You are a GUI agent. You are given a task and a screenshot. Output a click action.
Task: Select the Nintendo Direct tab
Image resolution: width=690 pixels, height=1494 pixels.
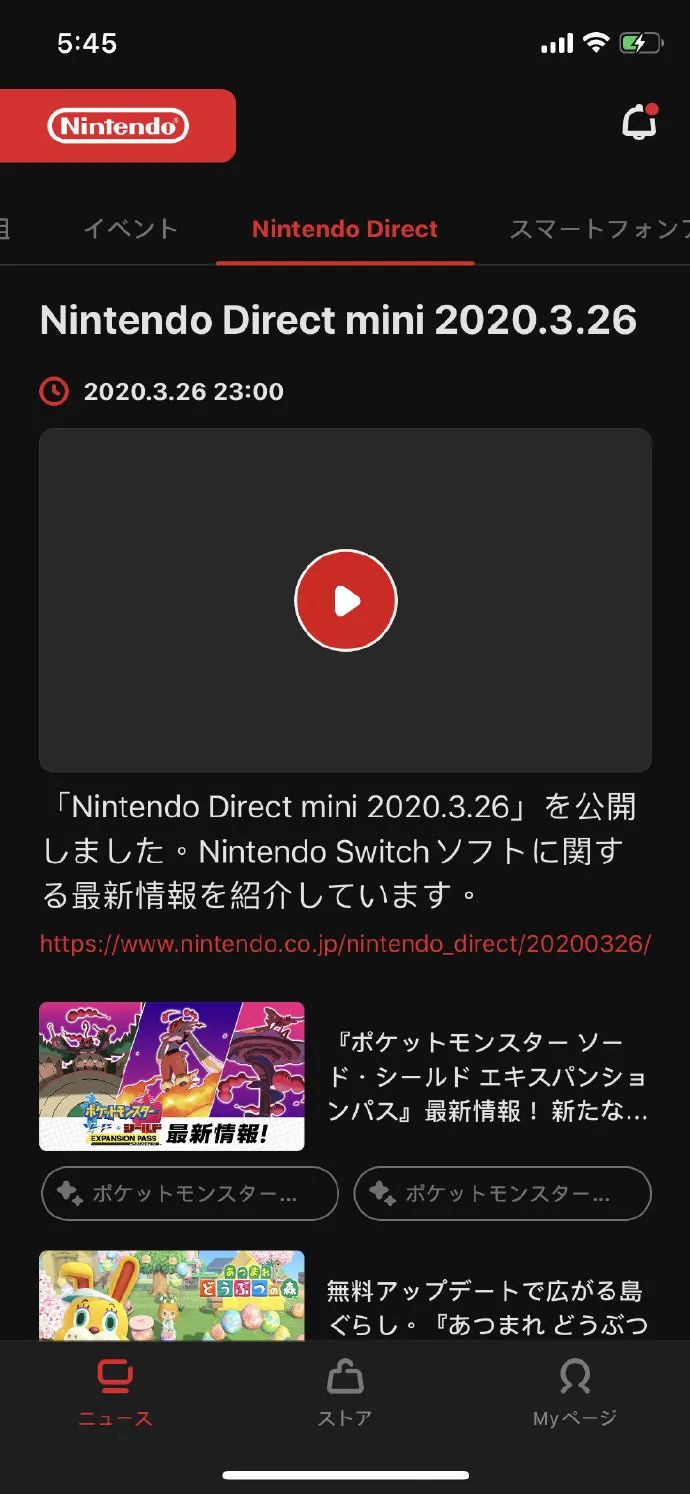pyautogui.click(x=345, y=229)
